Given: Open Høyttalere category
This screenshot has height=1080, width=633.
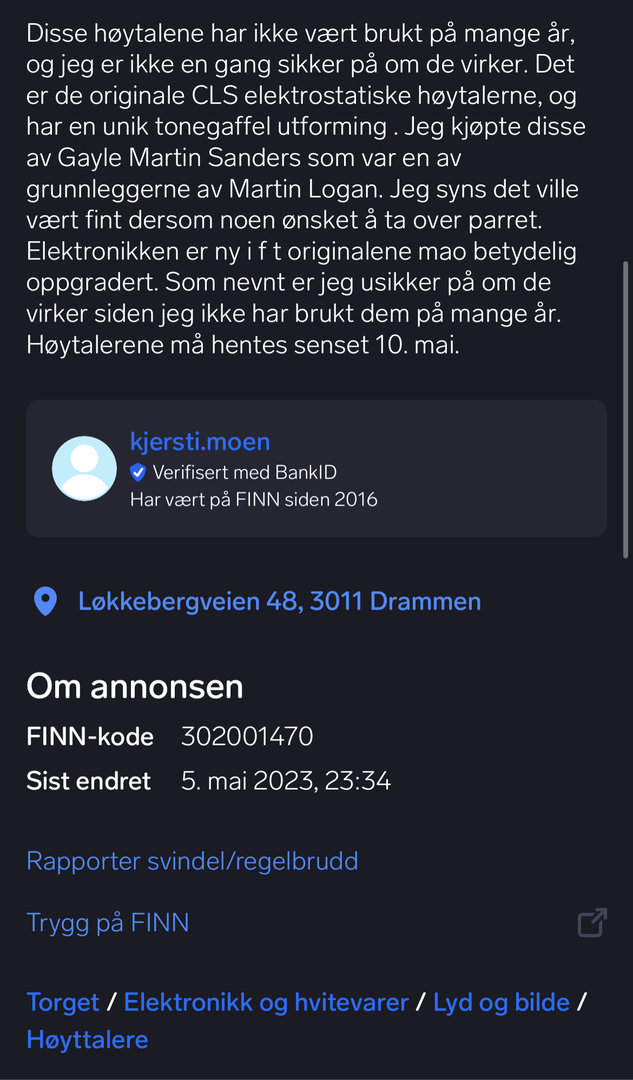Looking at the screenshot, I should pos(87,1039).
